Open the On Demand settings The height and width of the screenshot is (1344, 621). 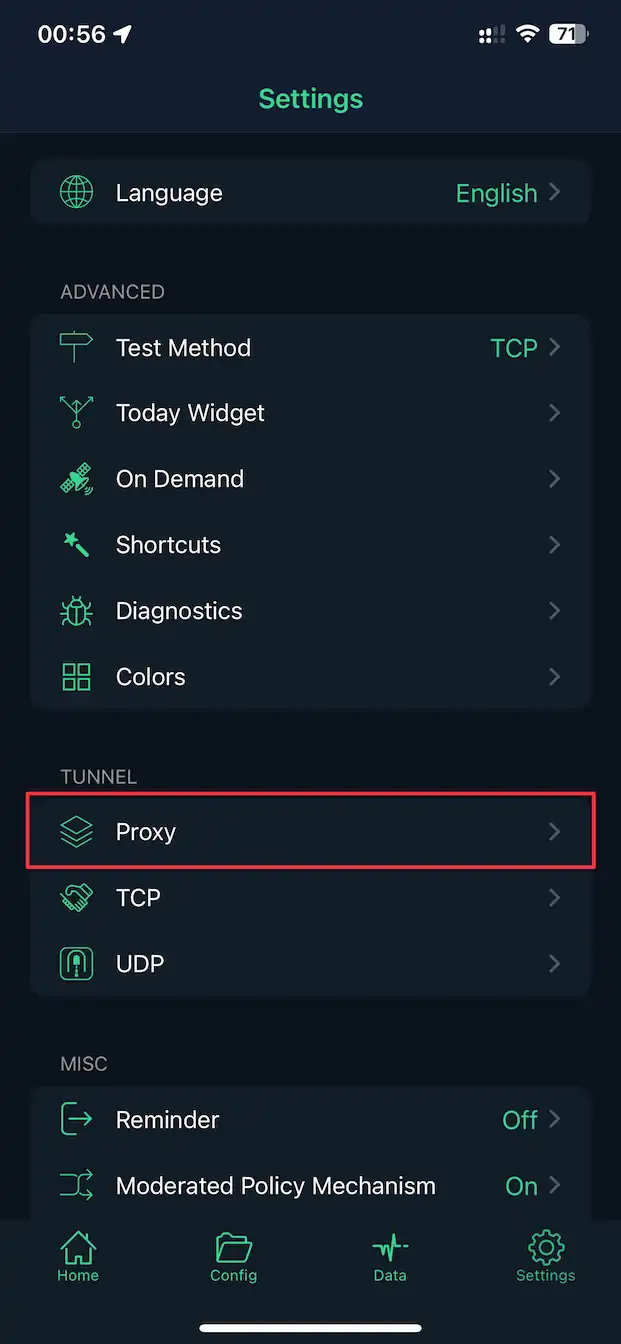click(310, 479)
